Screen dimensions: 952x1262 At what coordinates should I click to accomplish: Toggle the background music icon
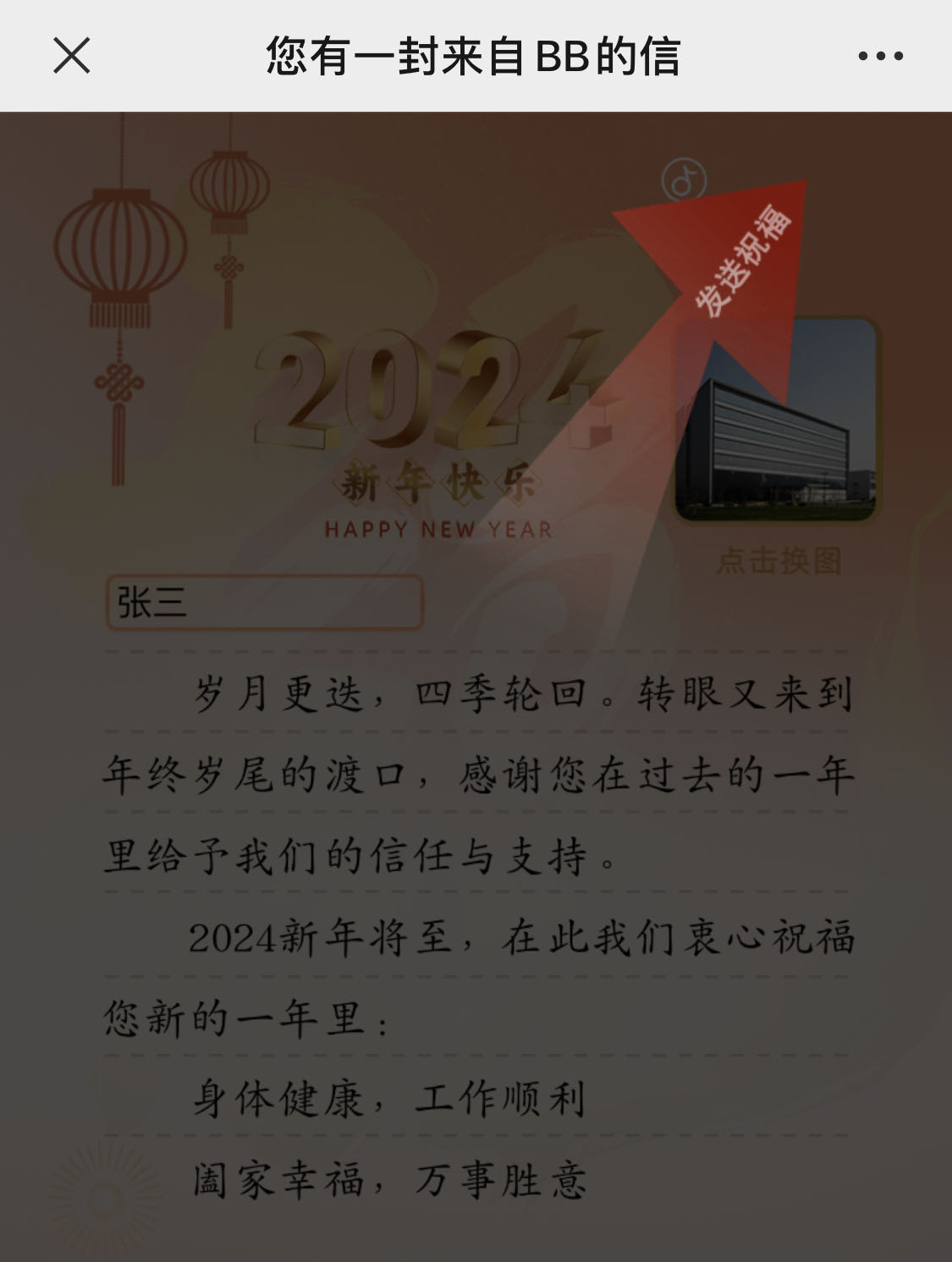tap(684, 179)
